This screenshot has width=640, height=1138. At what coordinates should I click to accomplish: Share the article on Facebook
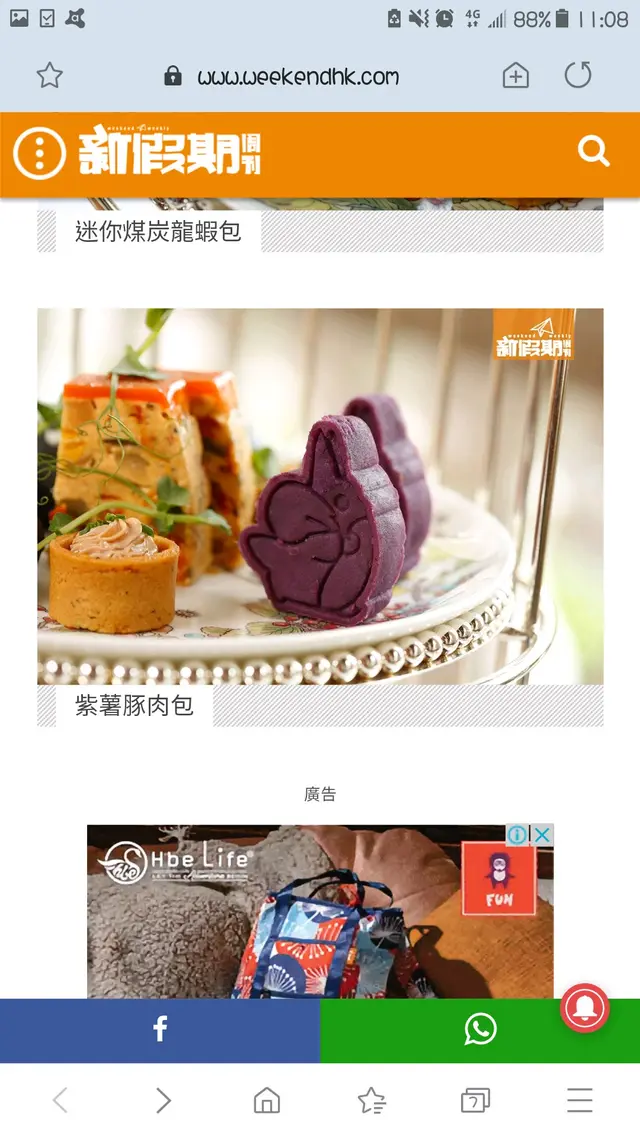160,1030
